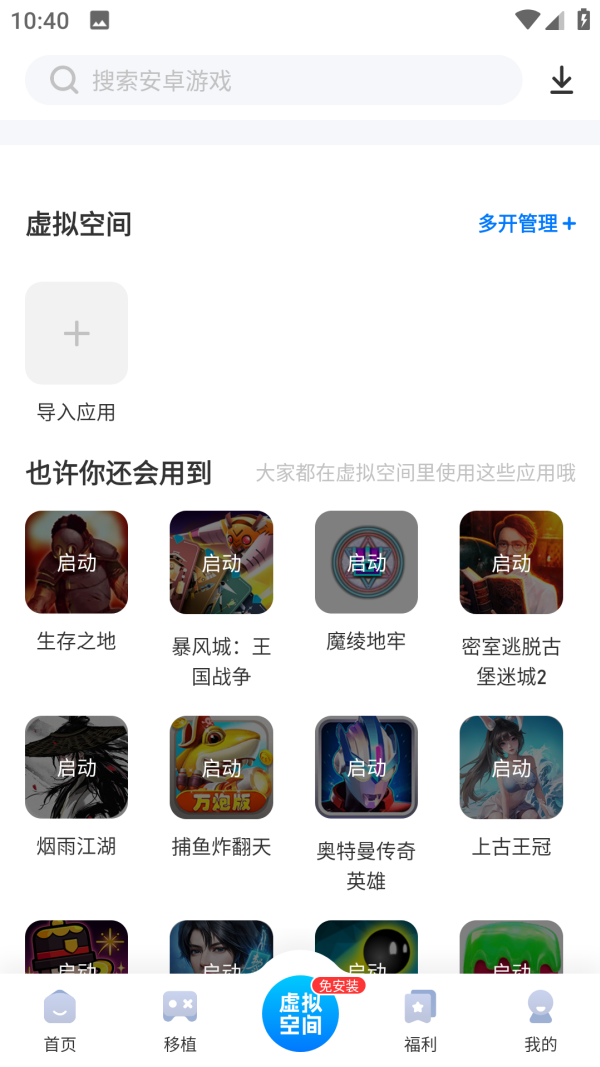Open the downloads icon
Image resolution: width=600 pixels, height=1067 pixels.
point(562,81)
